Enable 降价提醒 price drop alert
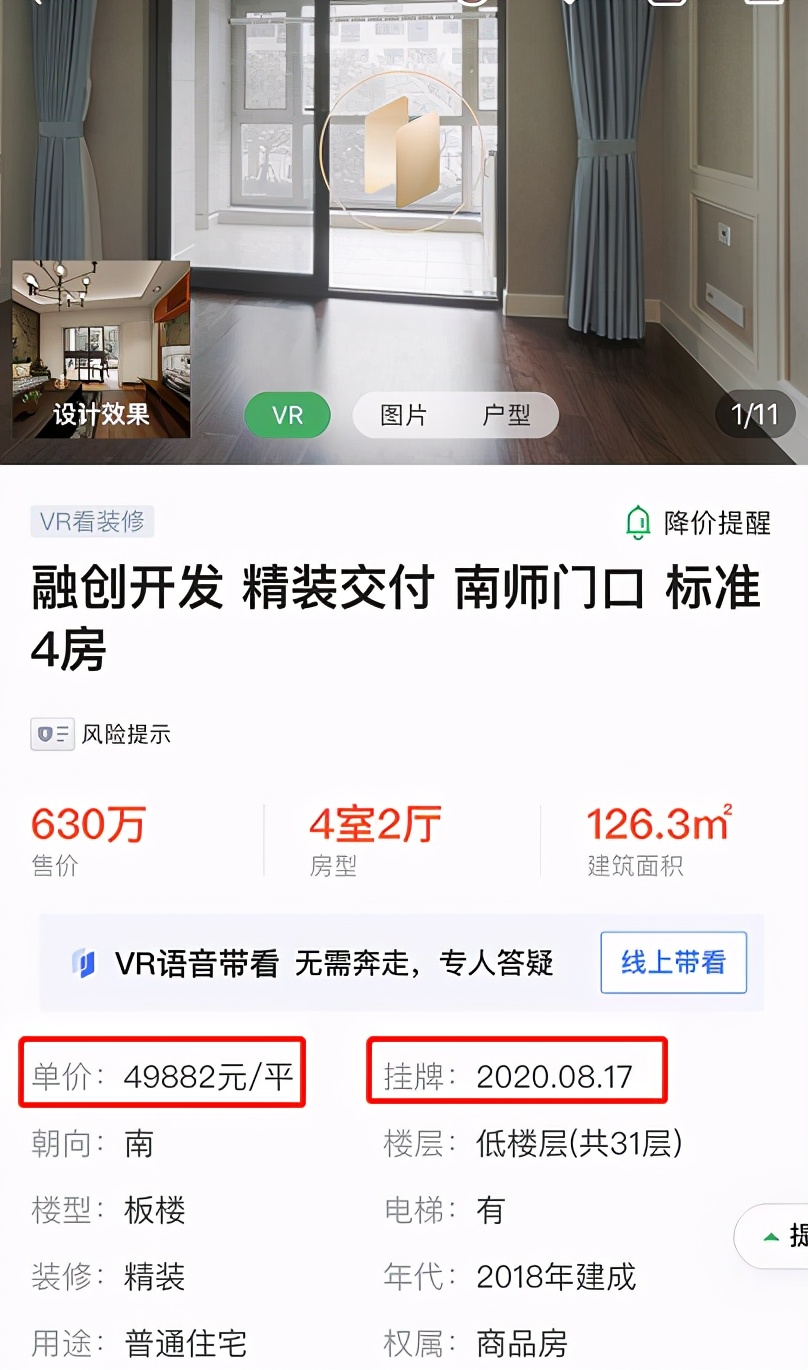 [698, 522]
